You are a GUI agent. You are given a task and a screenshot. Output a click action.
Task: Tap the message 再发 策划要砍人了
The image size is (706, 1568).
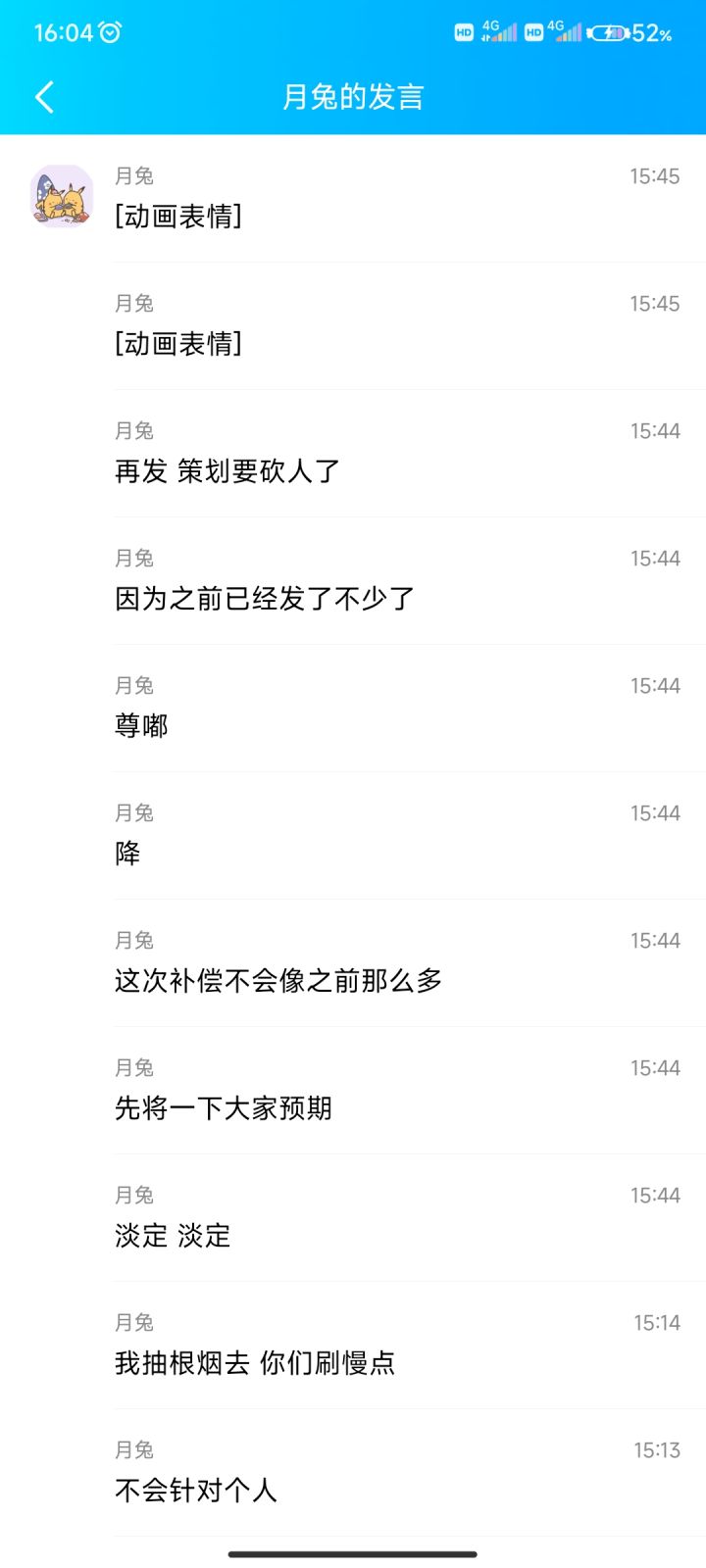(x=226, y=471)
